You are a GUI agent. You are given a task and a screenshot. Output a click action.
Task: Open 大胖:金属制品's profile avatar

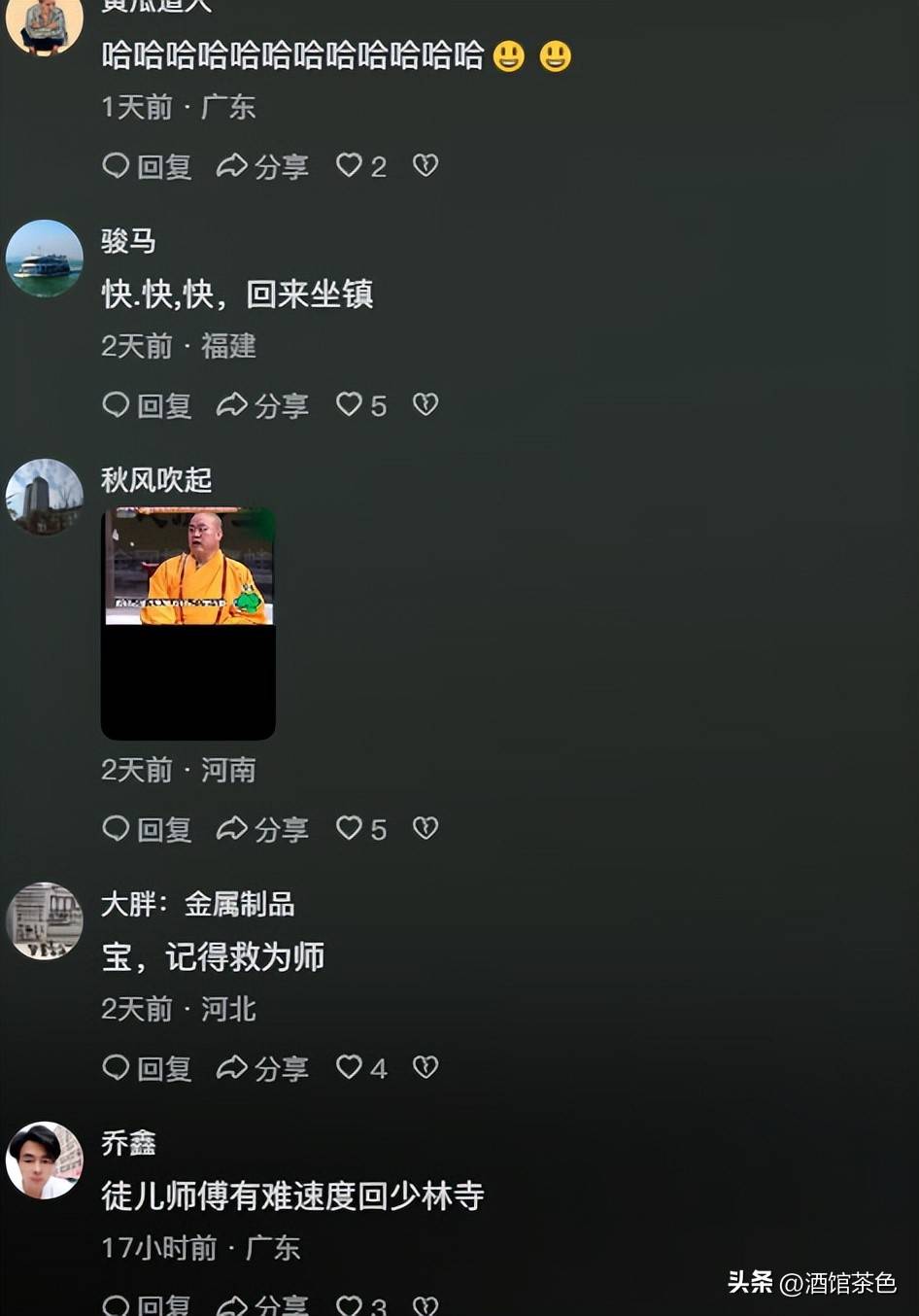(45, 920)
